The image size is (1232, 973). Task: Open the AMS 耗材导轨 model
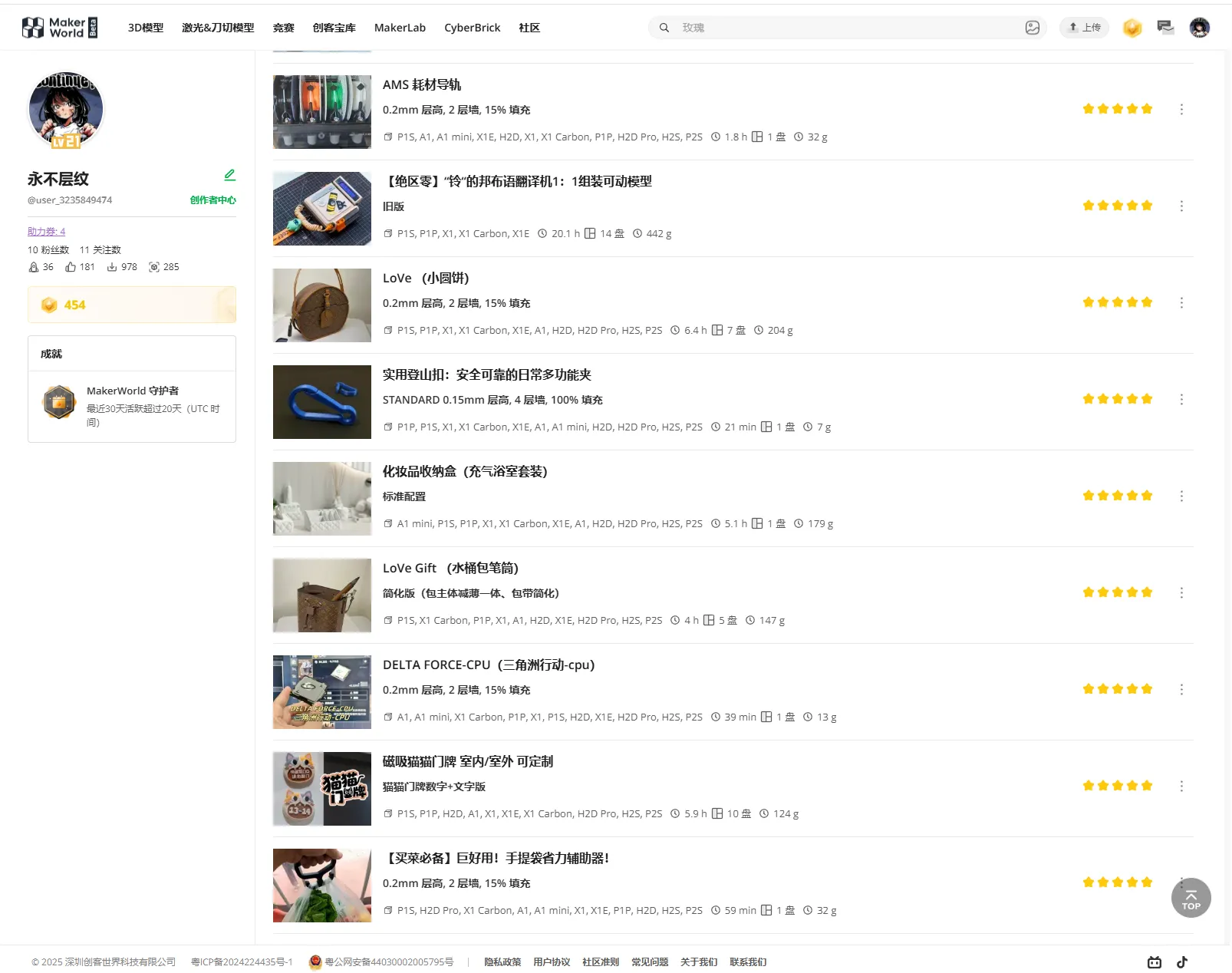pyautogui.click(x=422, y=84)
